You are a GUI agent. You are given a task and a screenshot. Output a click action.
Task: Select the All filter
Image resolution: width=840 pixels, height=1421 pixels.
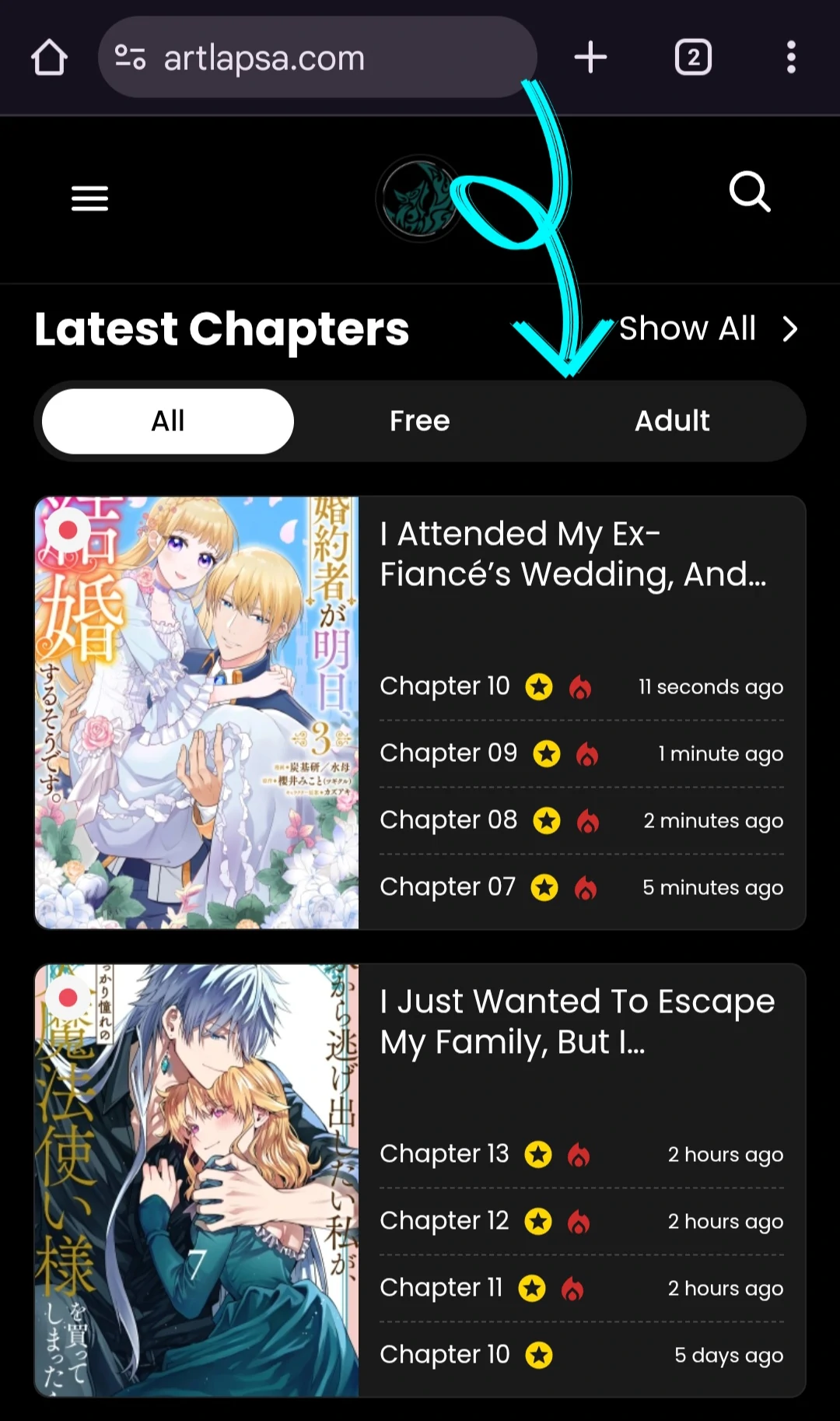[x=168, y=421]
